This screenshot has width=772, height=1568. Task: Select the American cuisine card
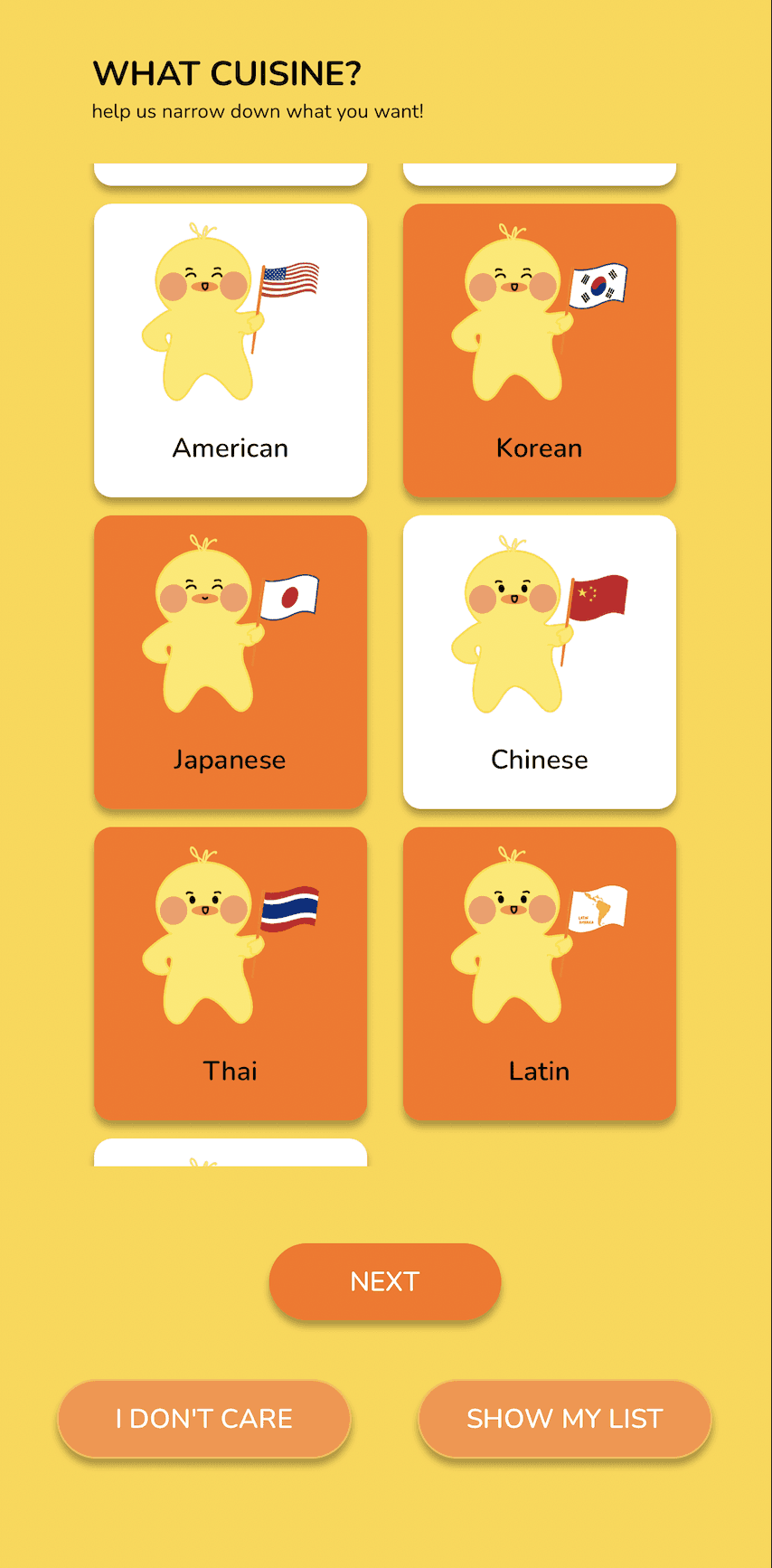(231, 350)
